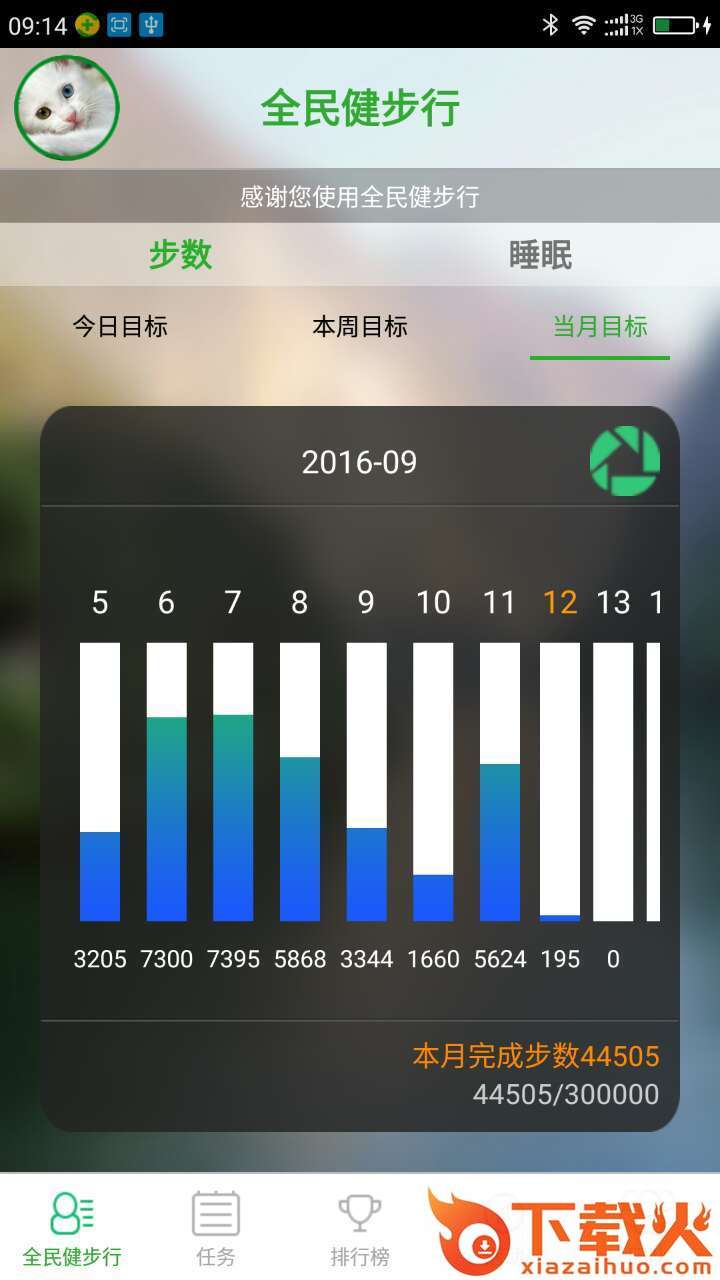
Task: Select the 今日目标 daily goal view
Action: coord(120,326)
